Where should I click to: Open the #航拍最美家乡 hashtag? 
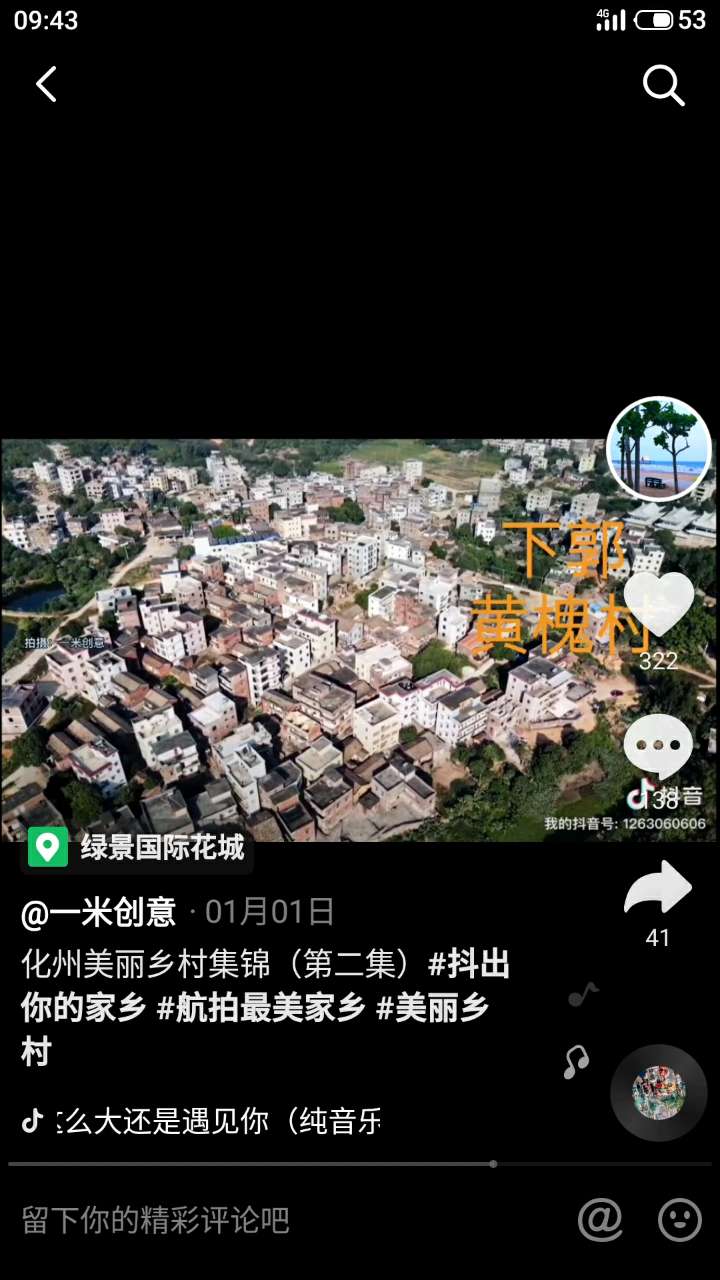coord(261,1008)
